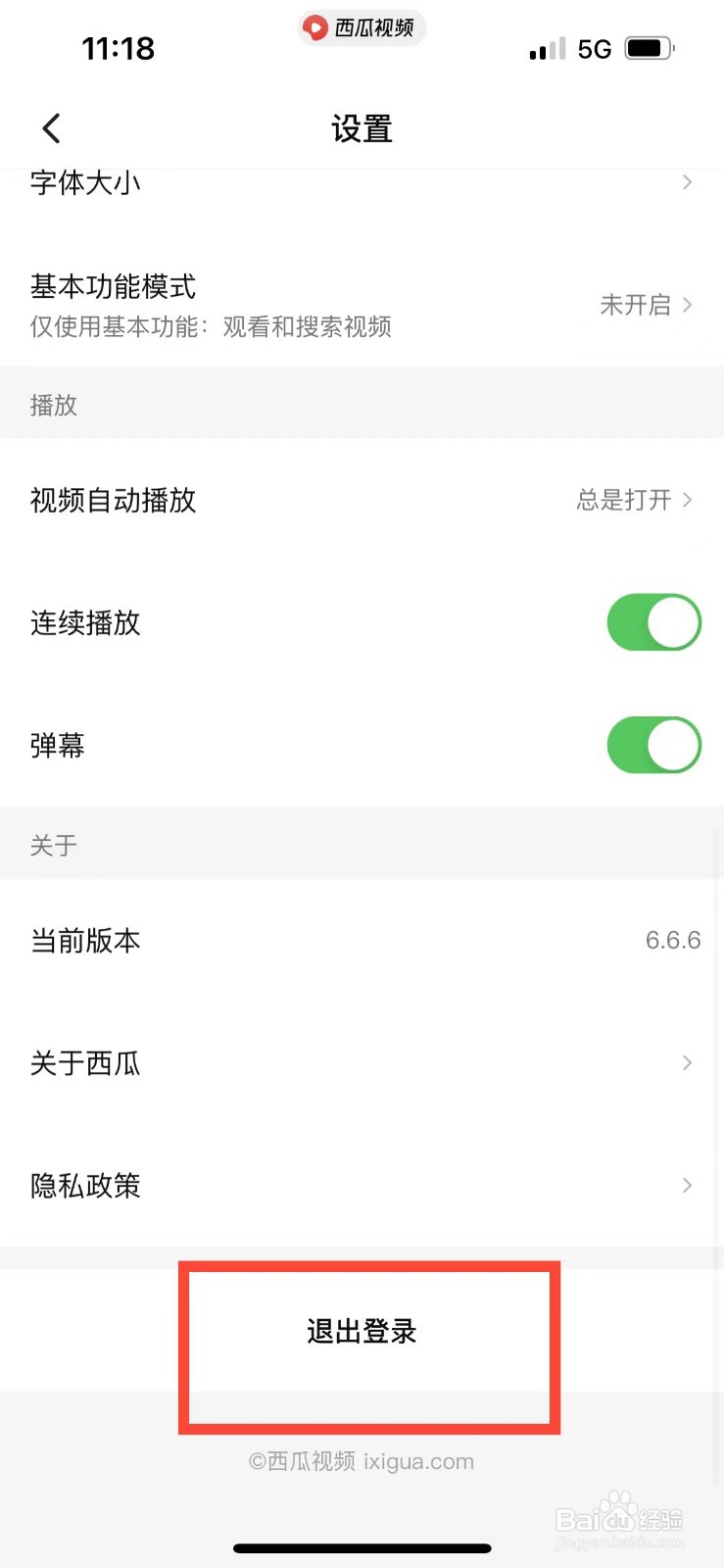The image size is (724, 1568).
Task: Toggle off the 连续播放 switch
Action: click(x=653, y=622)
